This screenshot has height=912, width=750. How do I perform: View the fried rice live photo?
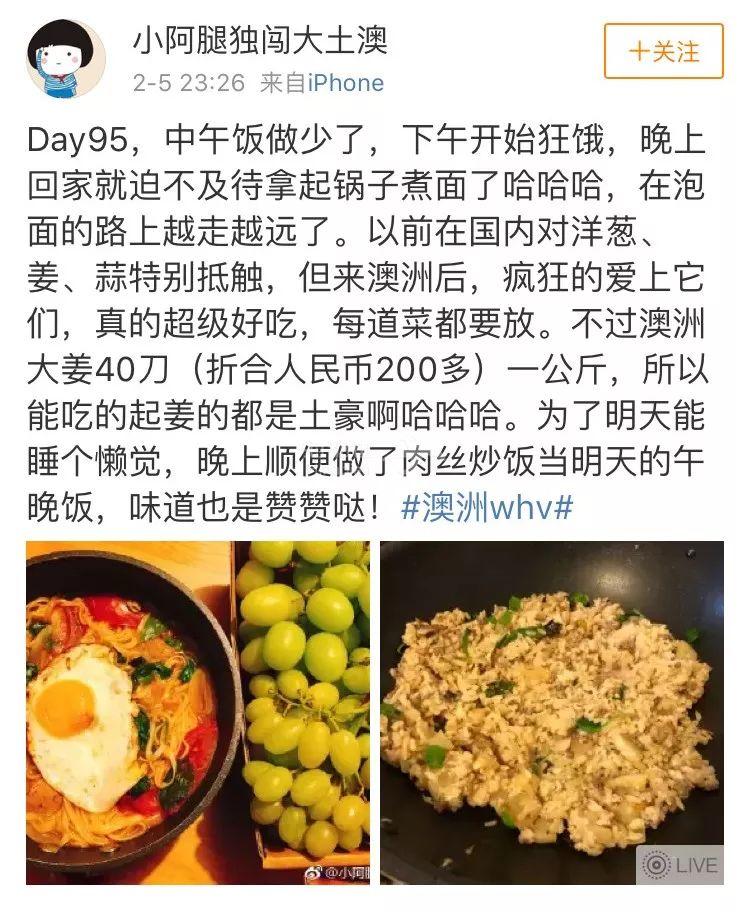(x=551, y=712)
